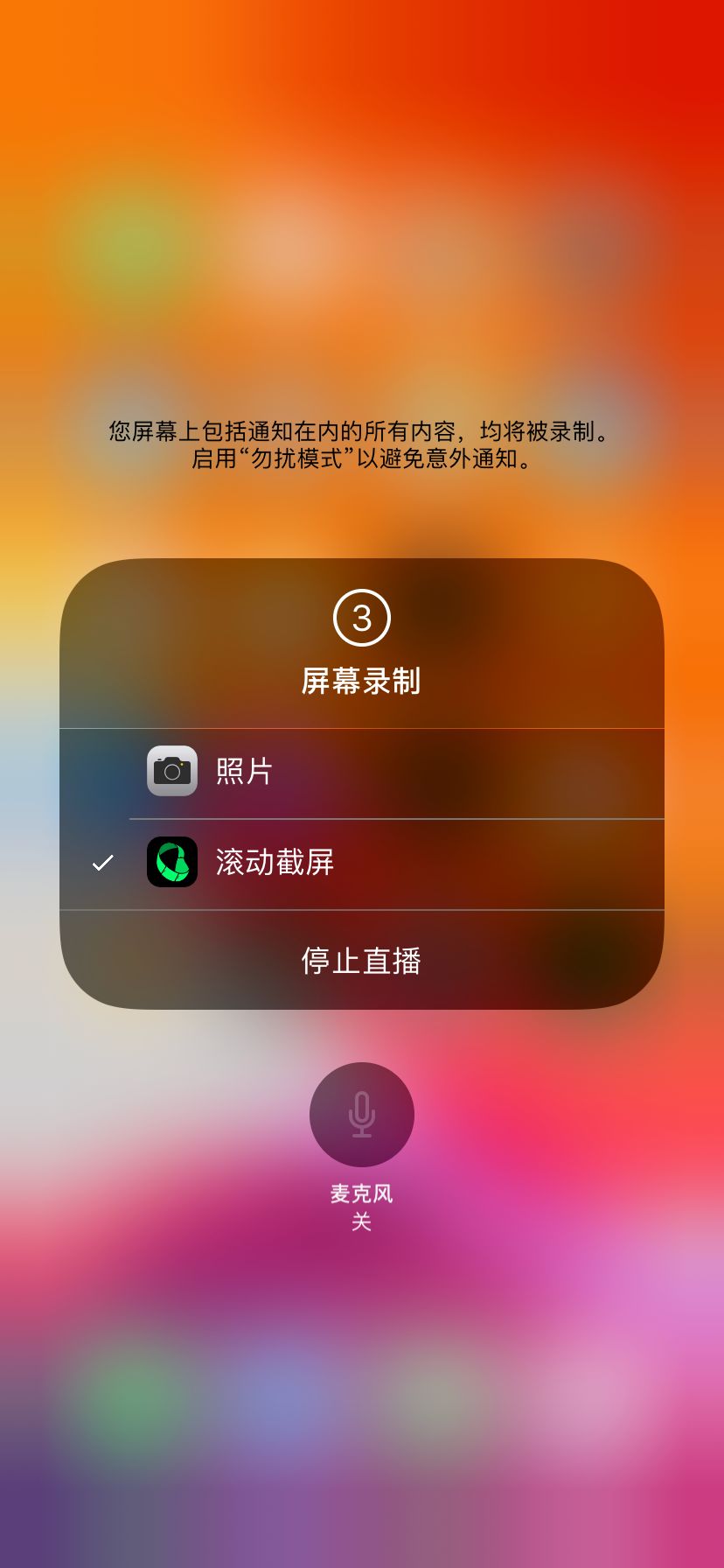Tap the mic glyph inside the round button
724x1568 pixels.
coord(361,1113)
